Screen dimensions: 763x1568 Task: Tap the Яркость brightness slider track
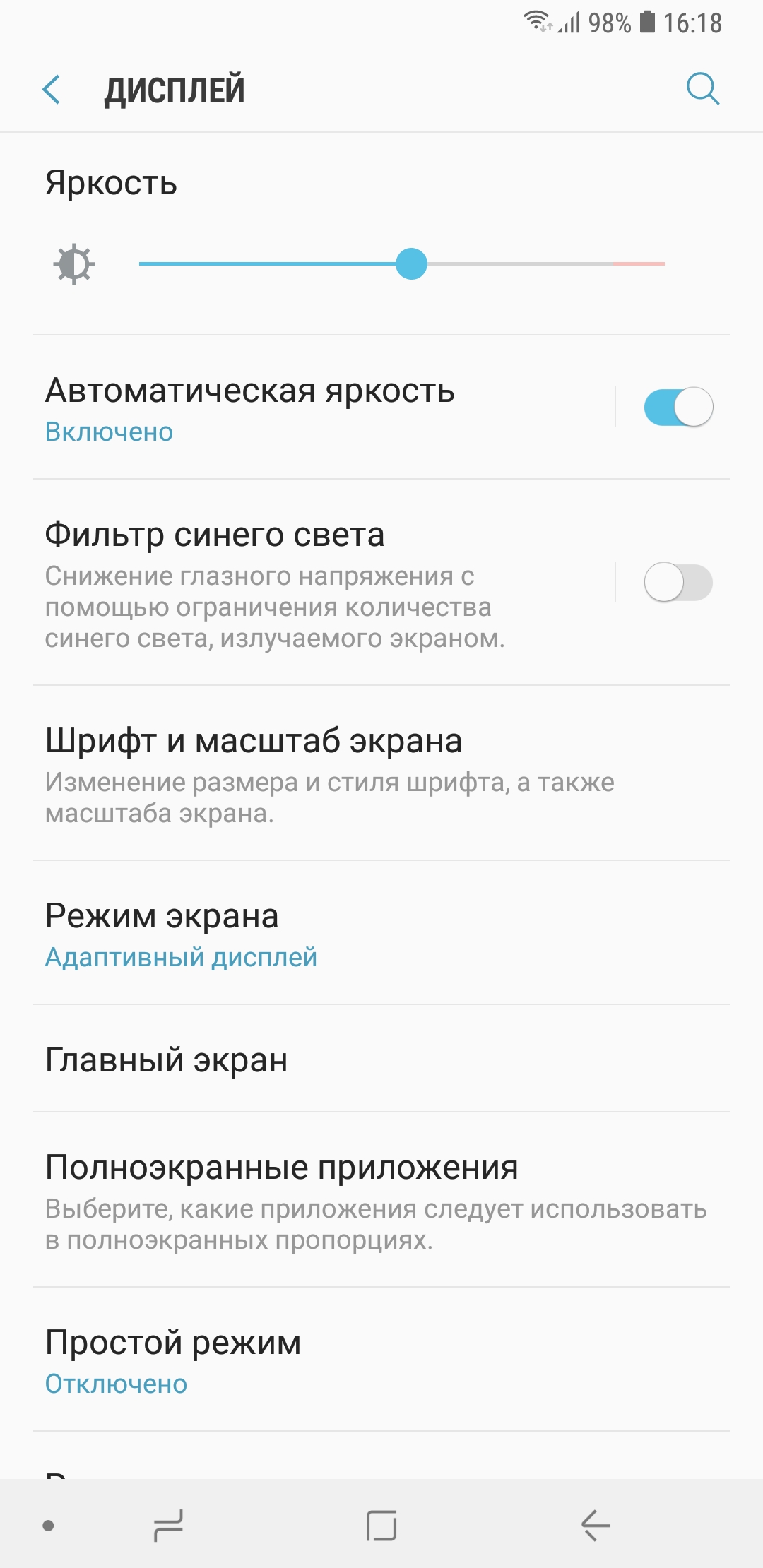coord(537,264)
